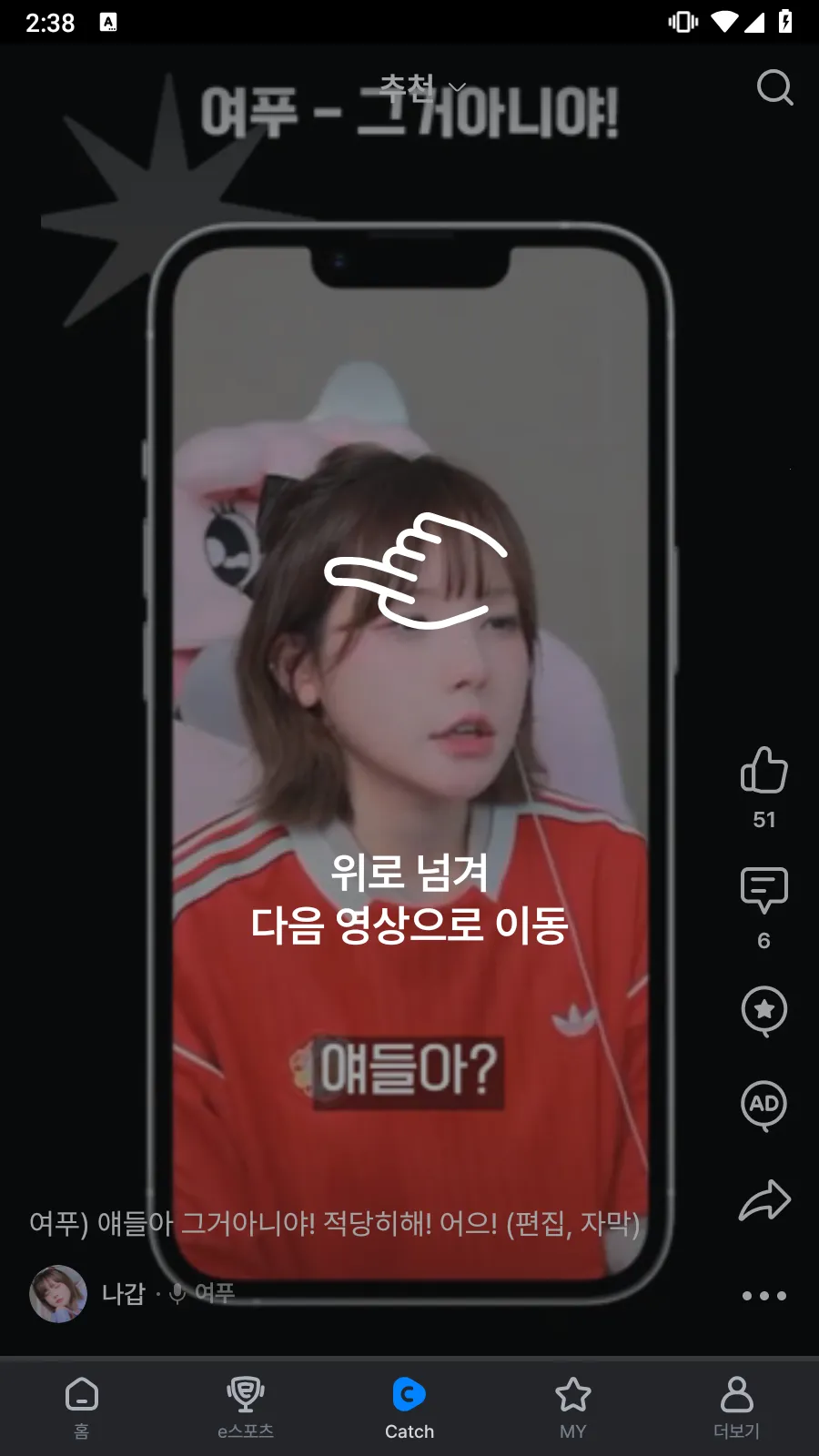Like this Catch video
Image resolution: width=819 pixels, height=1456 pixels.
763,771
